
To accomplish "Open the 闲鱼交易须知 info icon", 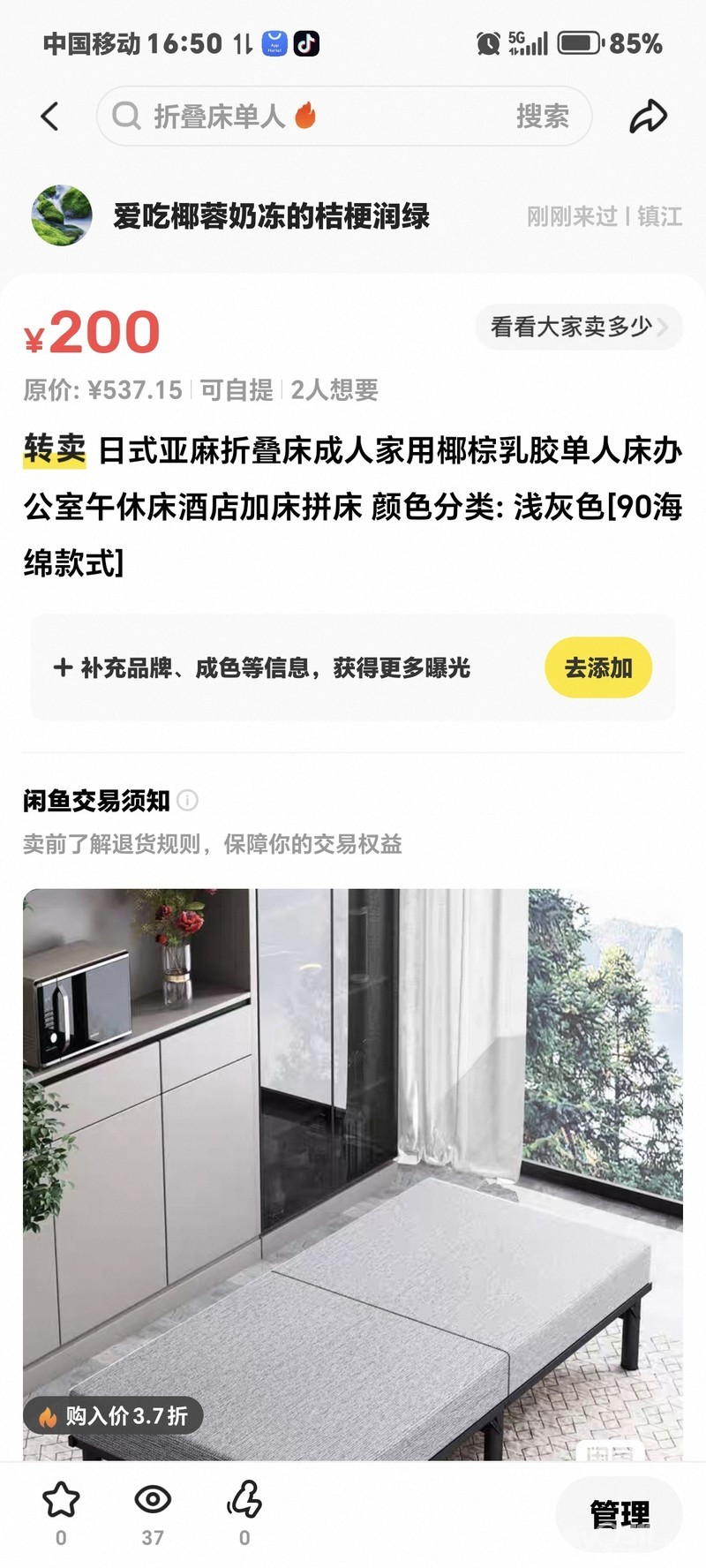I will click(187, 800).
